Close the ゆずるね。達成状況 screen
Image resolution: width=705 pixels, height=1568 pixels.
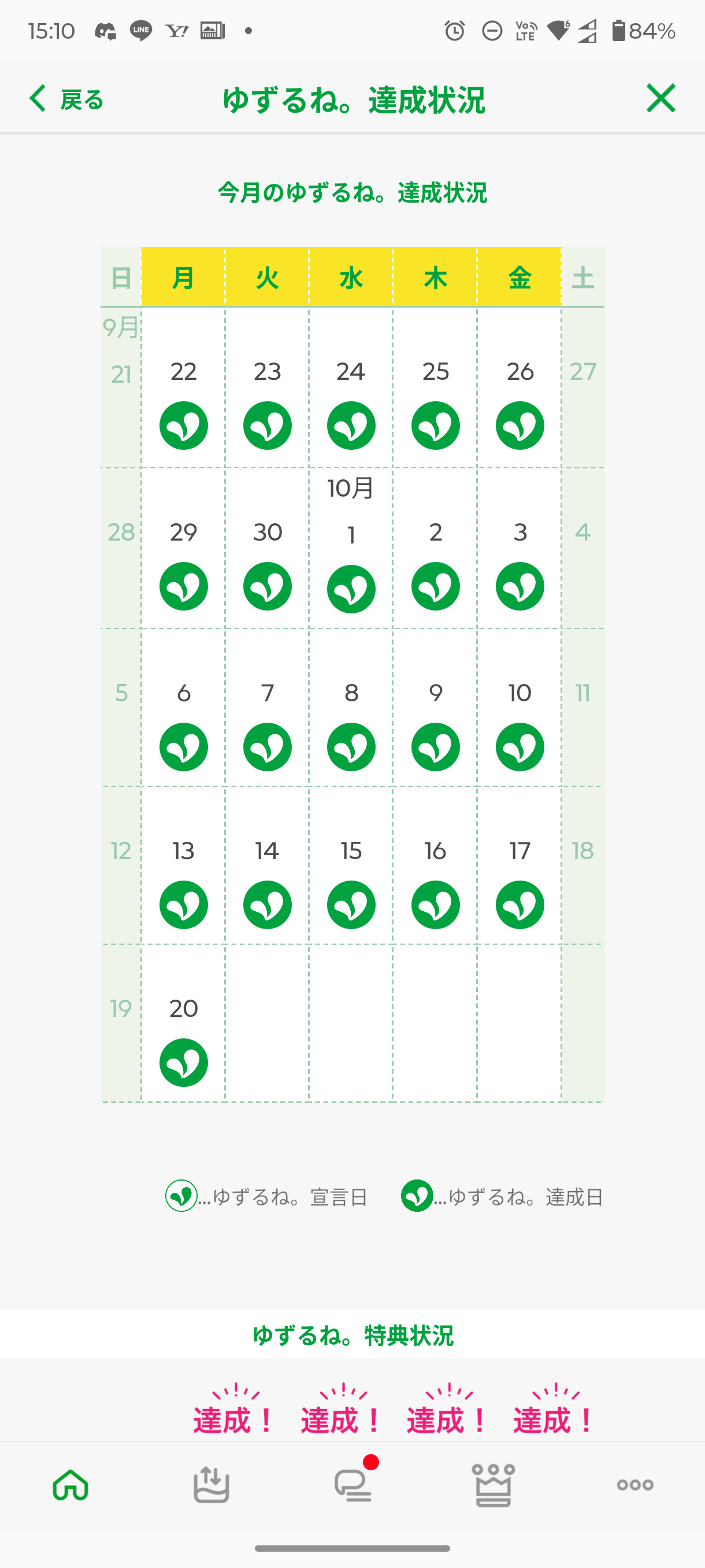point(661,99)
